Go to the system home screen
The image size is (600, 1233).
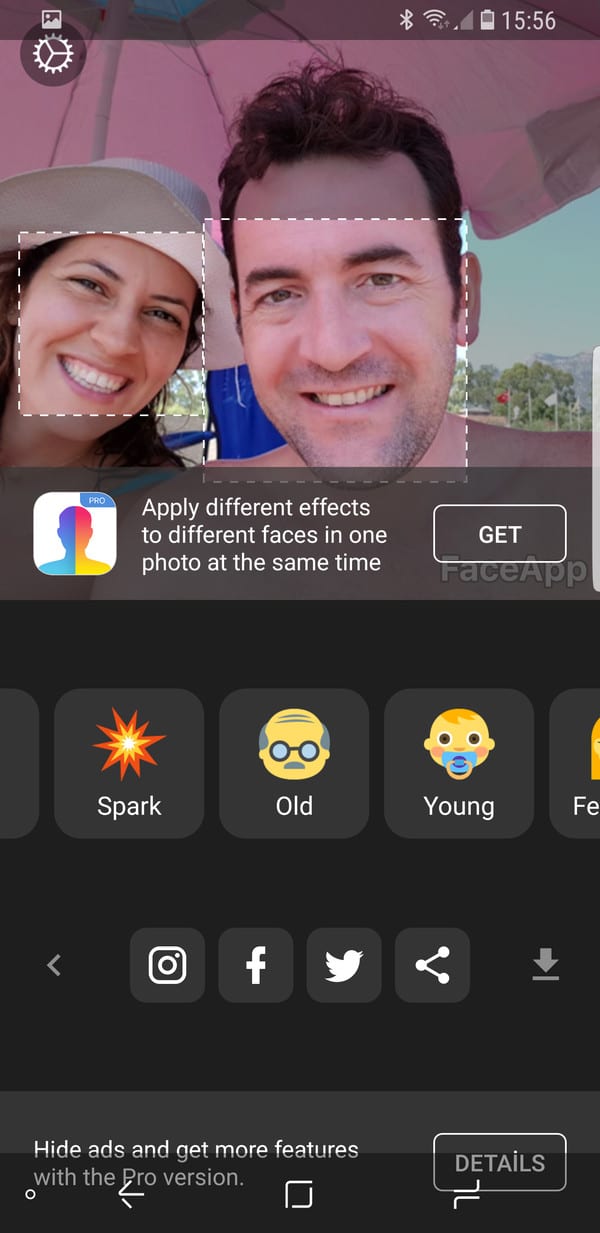299,1194
